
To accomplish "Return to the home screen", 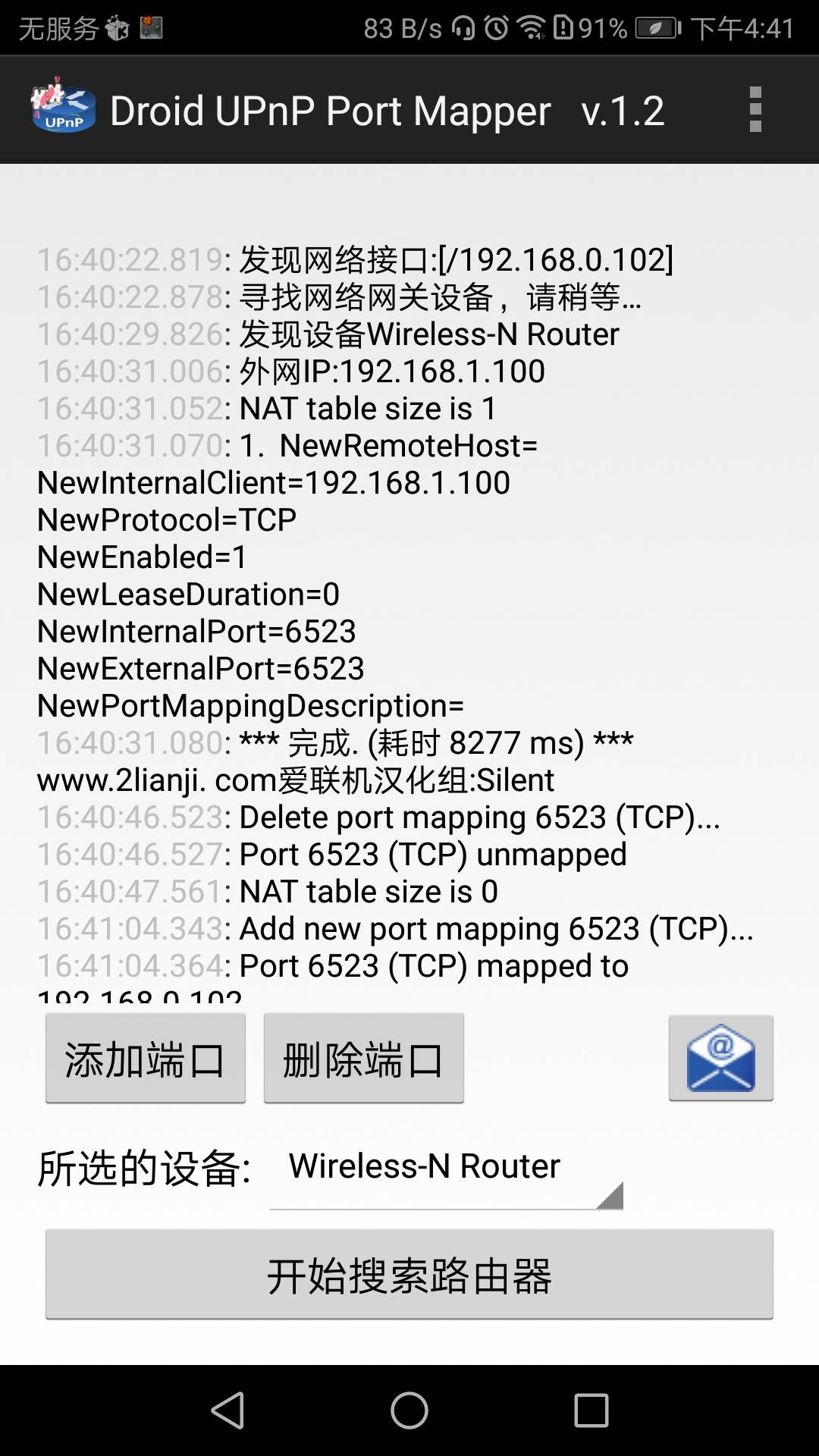I will (409, 1410).
